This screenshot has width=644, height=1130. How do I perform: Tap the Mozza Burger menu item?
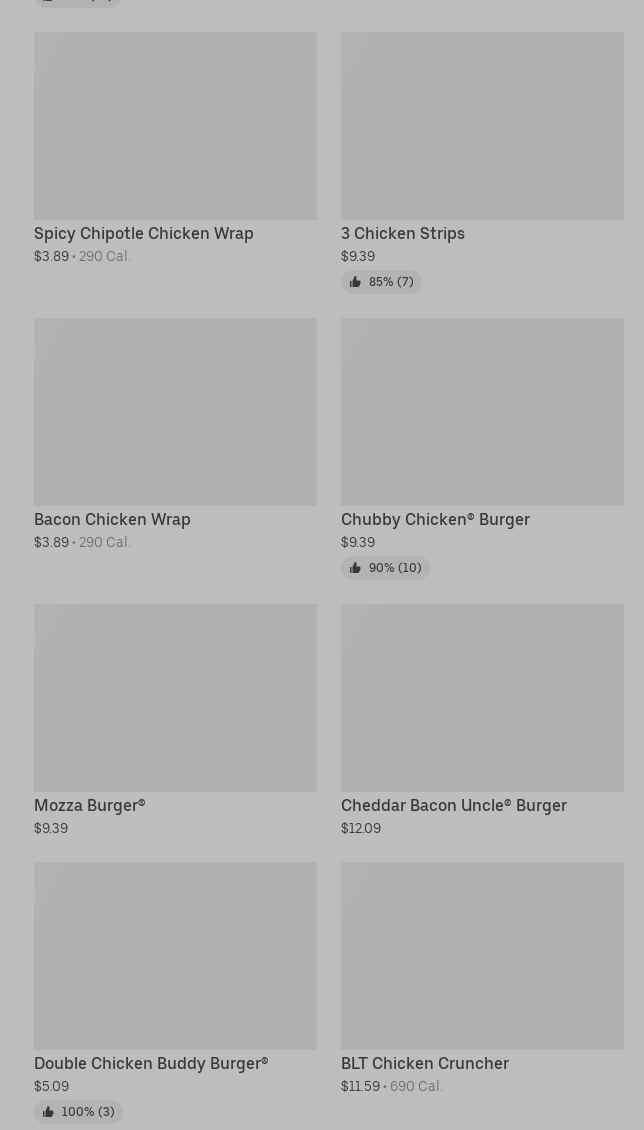[175, 721]
